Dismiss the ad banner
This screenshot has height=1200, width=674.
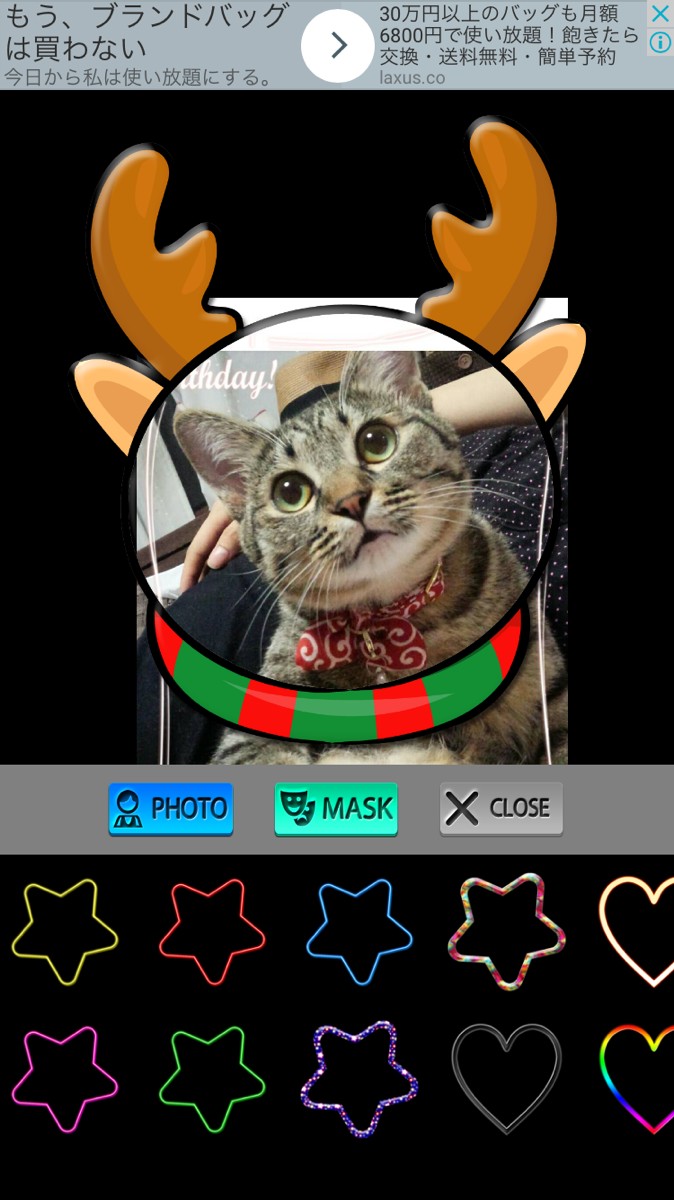[660, 14]
